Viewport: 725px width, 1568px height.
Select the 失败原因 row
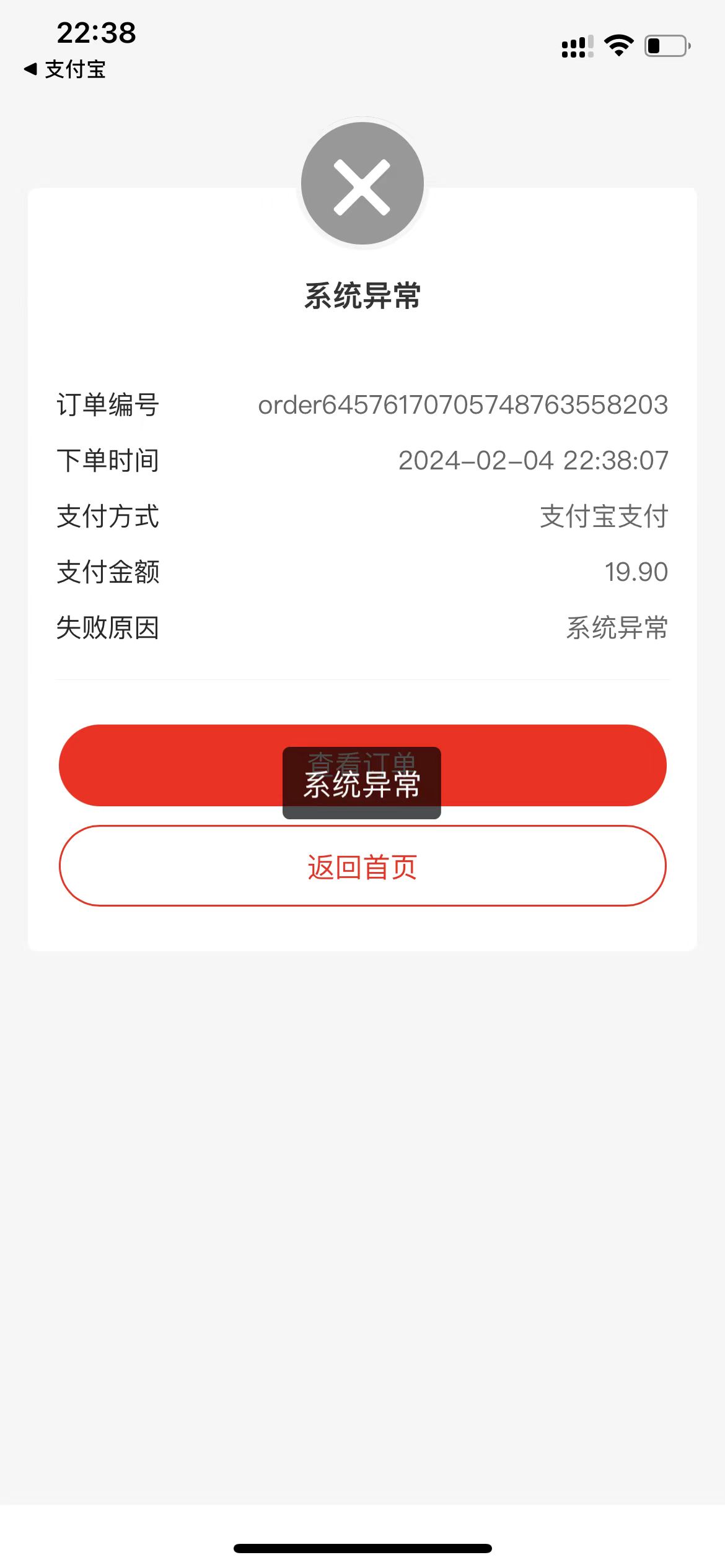[x=362, y=628]
